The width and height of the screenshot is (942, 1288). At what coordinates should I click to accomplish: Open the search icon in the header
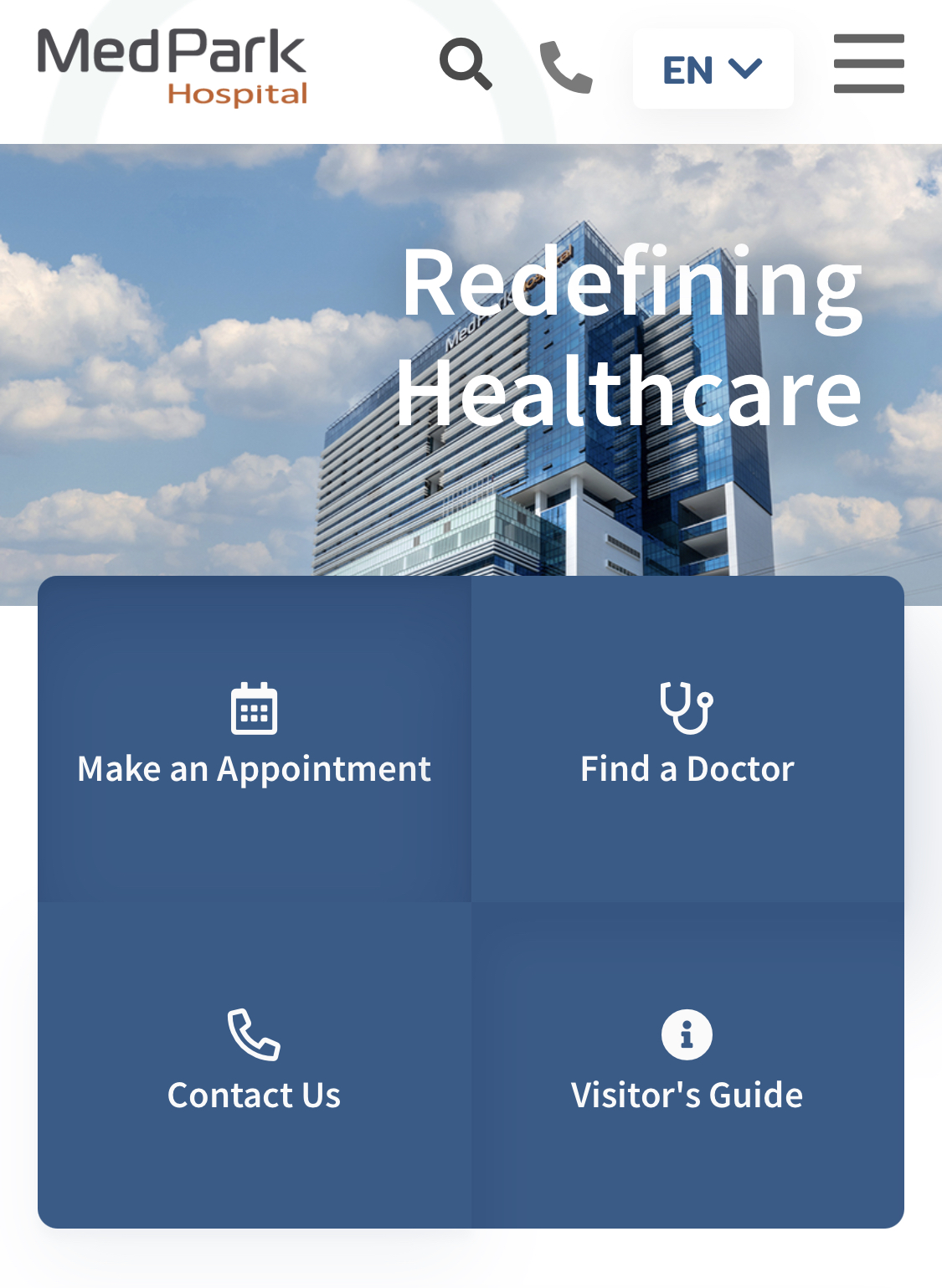tap(466, 64)
